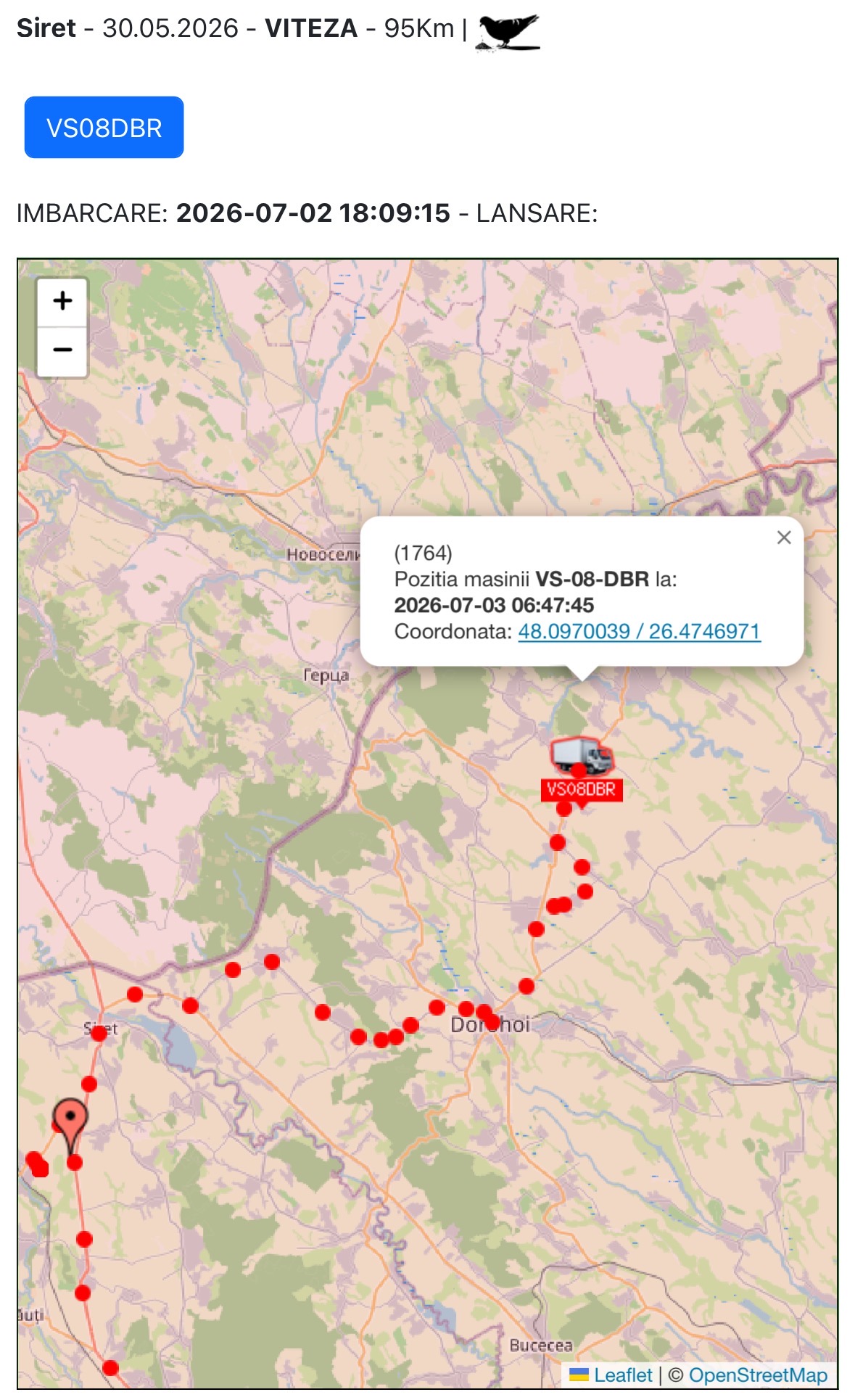Zoom in on the map
Image resolution: width=855 pixels, height=1400 pixels.
tap(62, 301)
